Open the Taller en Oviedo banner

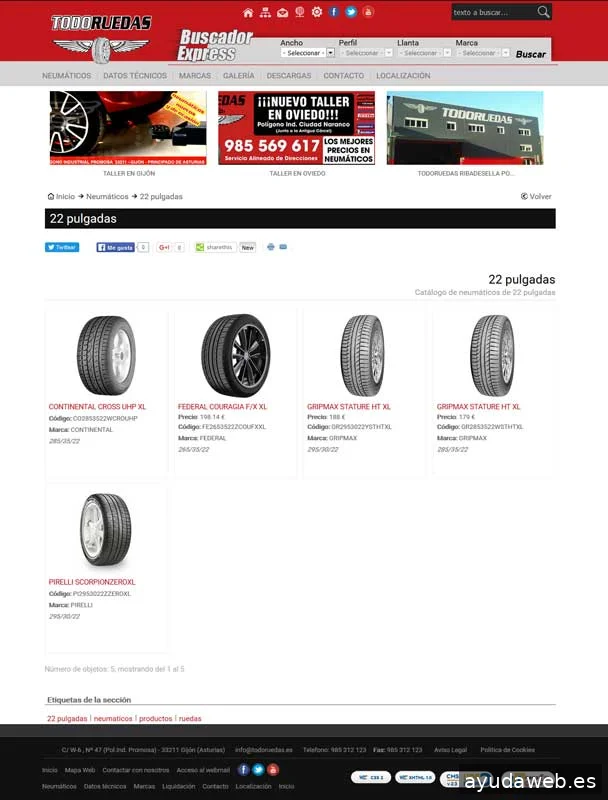[297, 128]
